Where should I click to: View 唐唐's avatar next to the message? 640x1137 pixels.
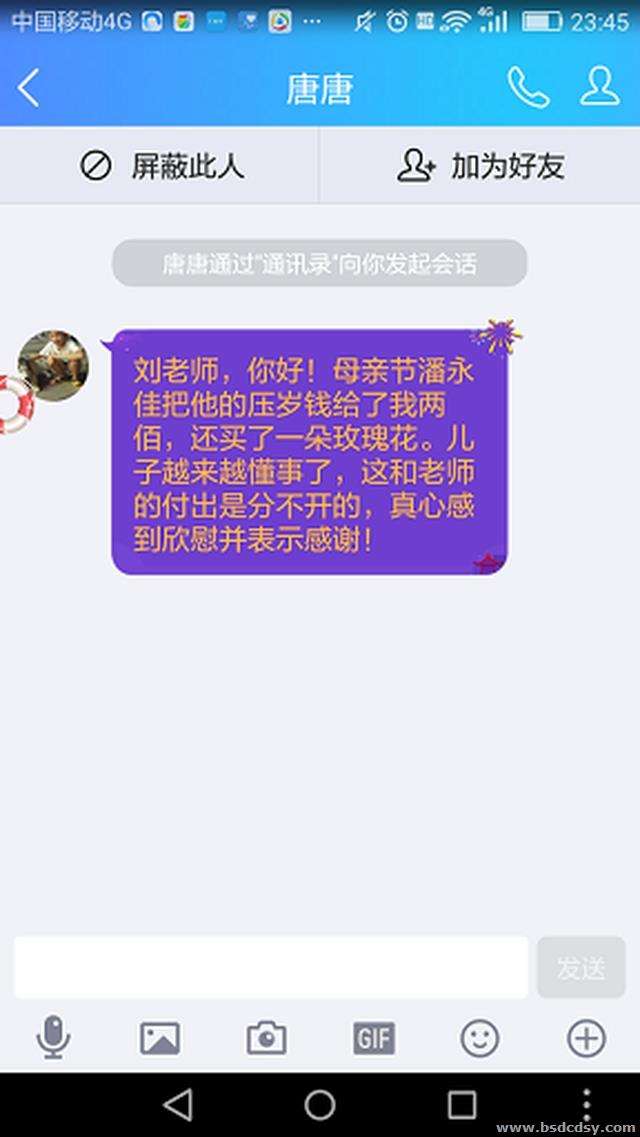54,365
